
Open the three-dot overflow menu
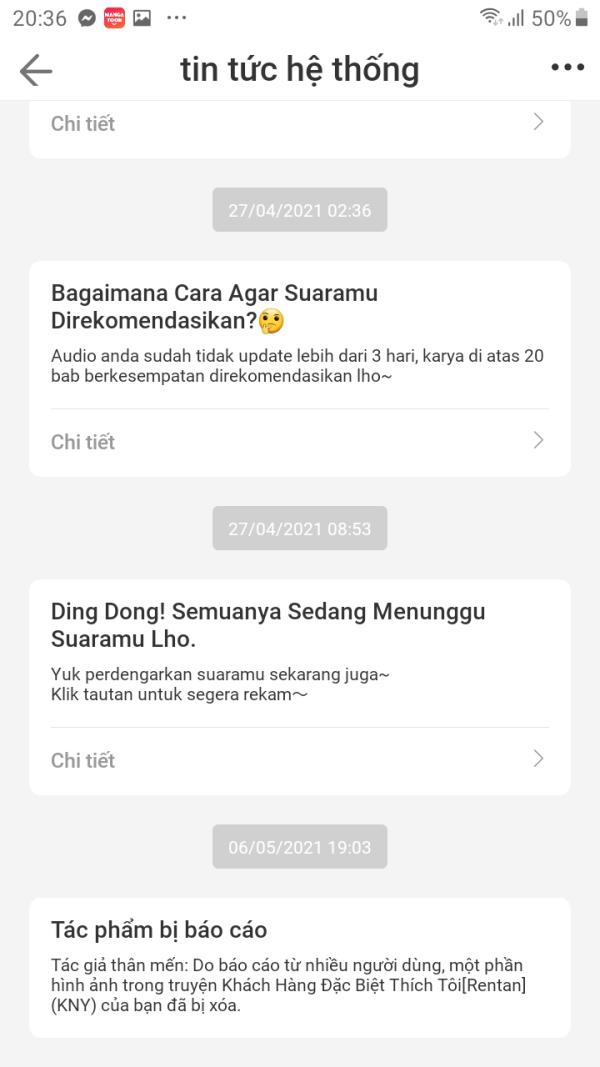tap(567, 68)
